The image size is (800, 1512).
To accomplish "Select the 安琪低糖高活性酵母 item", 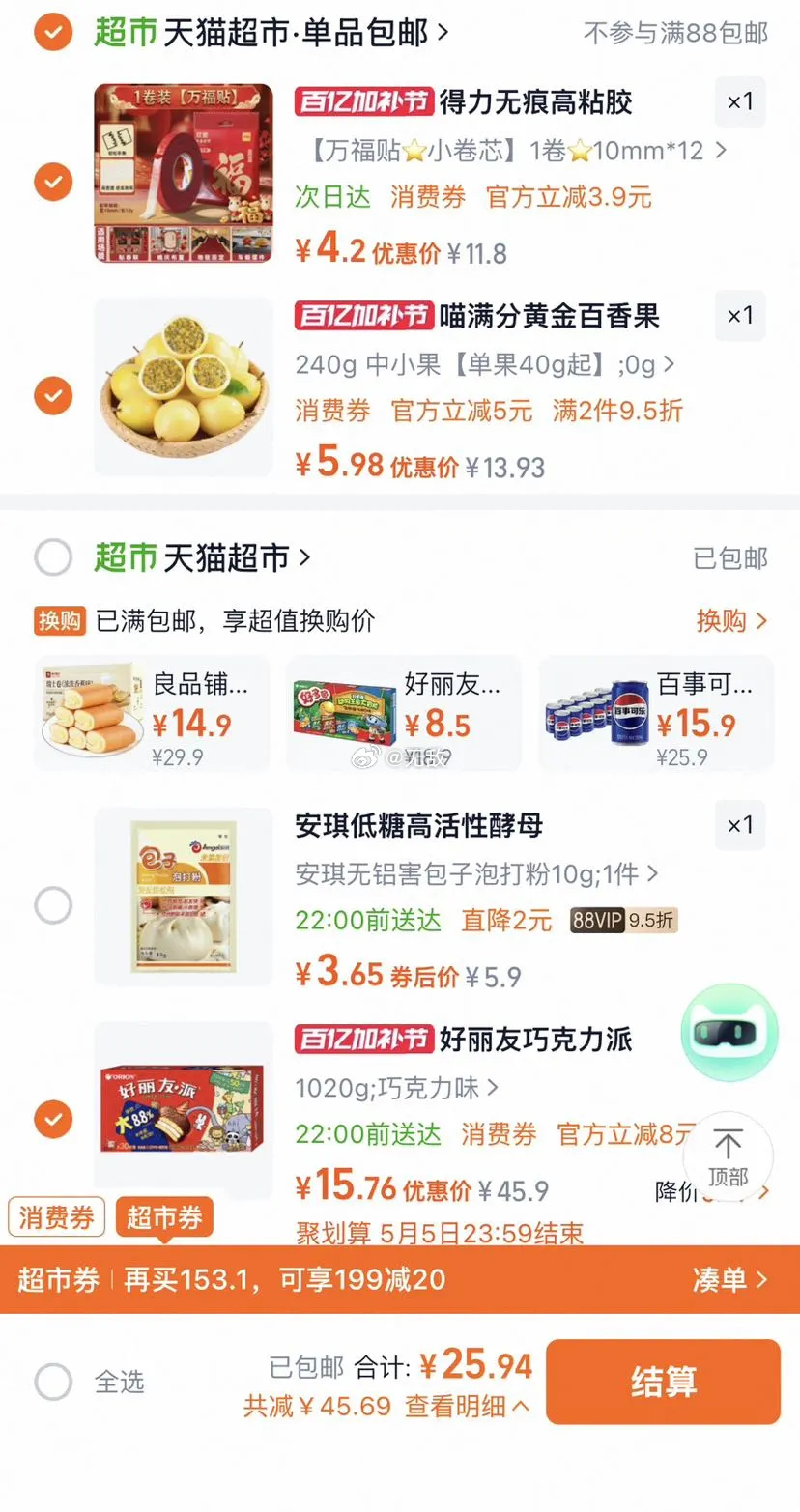I will click(53, 905).
